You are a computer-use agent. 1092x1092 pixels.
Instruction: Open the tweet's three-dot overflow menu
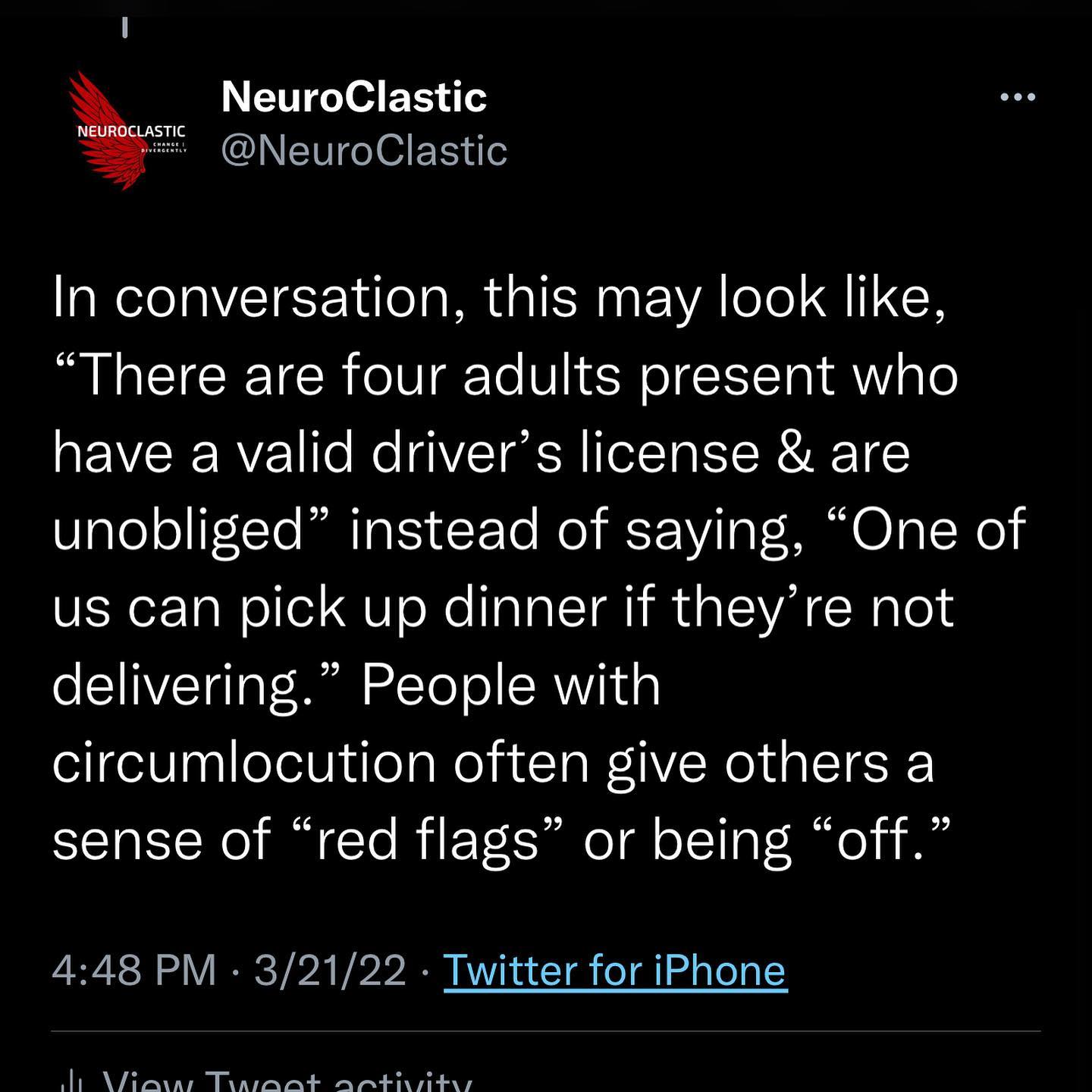point(1017,97)
